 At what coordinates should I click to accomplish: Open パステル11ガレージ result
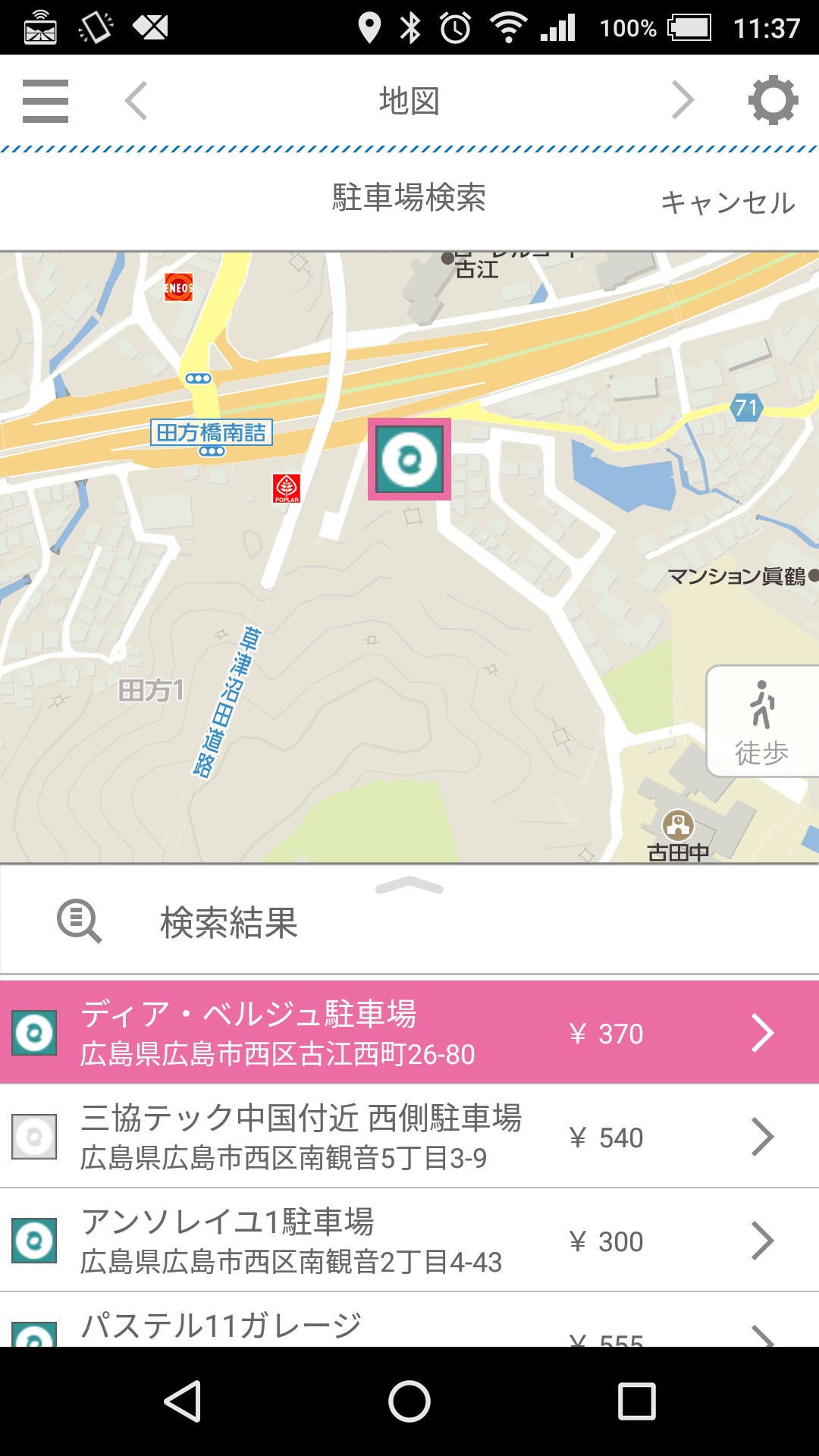coord(409,1326)
